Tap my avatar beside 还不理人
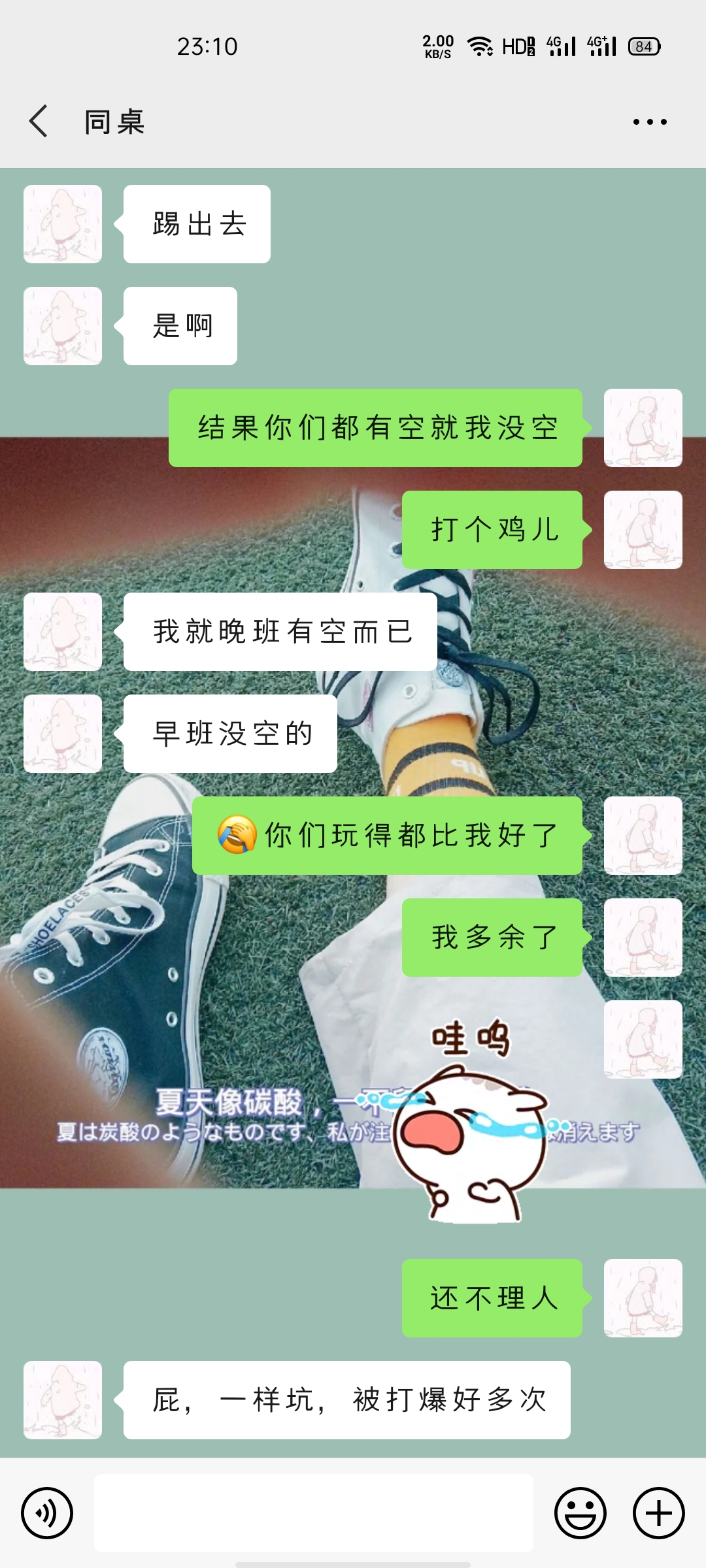This screenshot has height=1568, width=706. pyautogui.click(x=643, y=1298)
